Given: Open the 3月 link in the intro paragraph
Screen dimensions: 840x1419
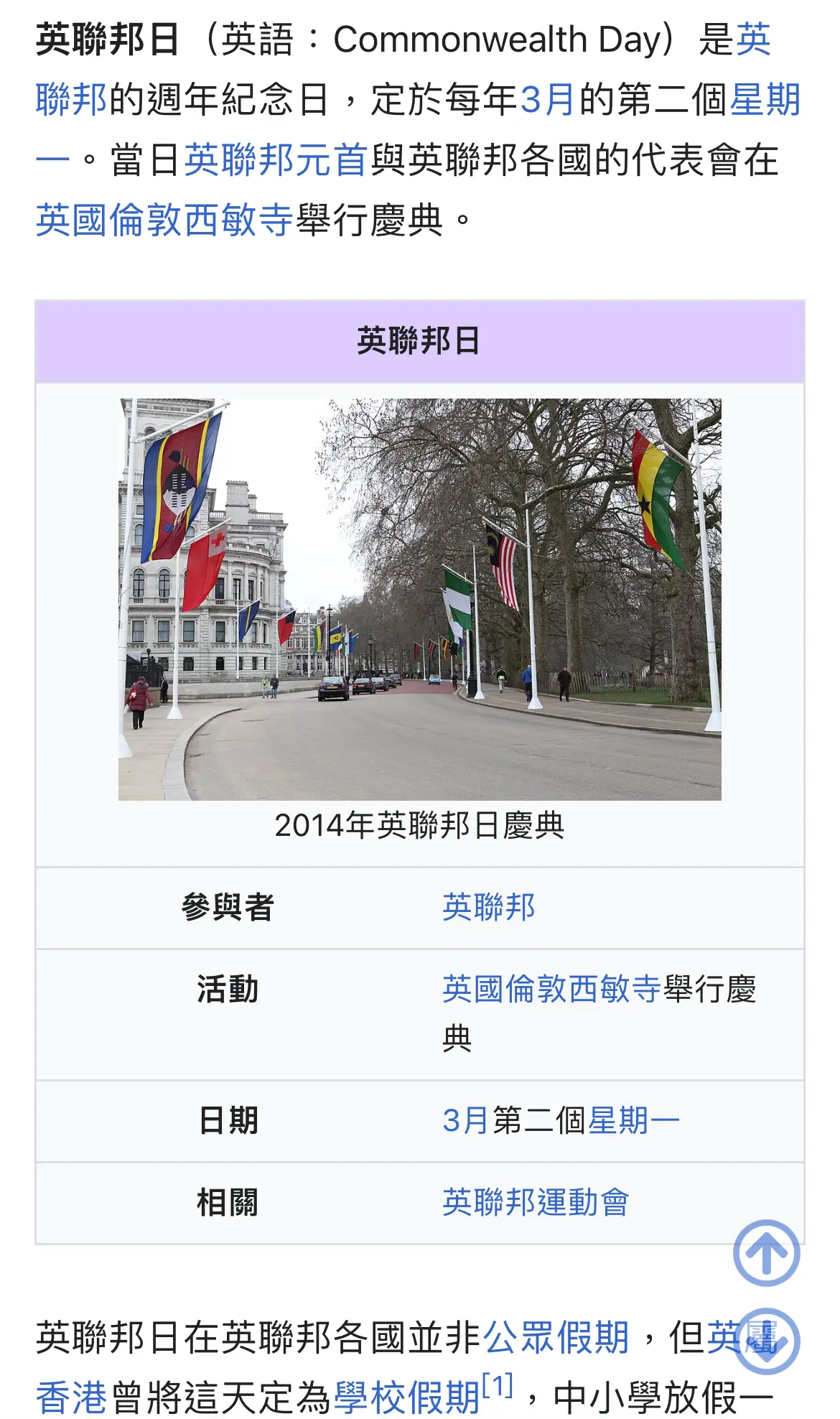Looking at the screenshot, I should point(547,98).
